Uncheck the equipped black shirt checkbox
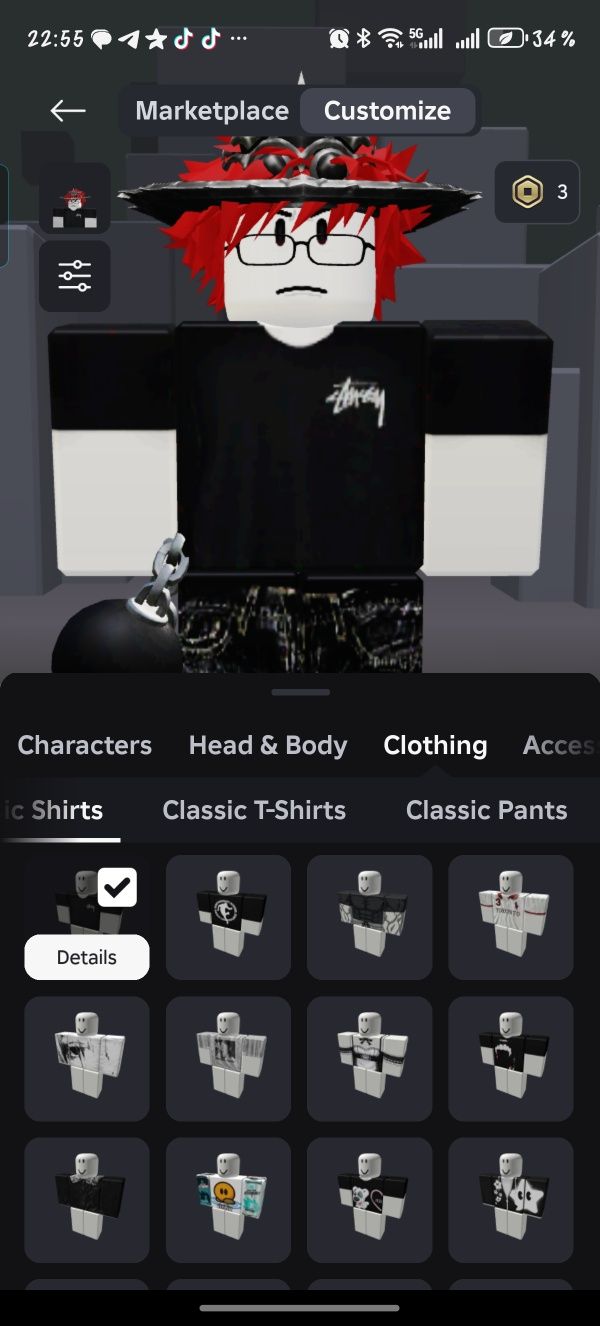 click(x=117, y=887)
